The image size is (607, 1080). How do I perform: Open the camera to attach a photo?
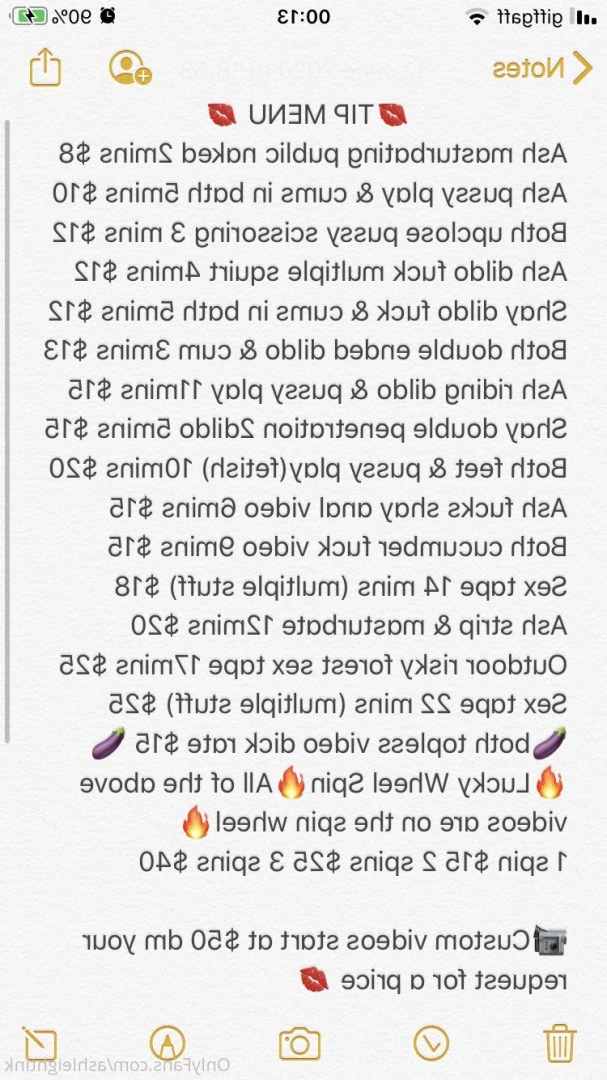pos(300,1043)
